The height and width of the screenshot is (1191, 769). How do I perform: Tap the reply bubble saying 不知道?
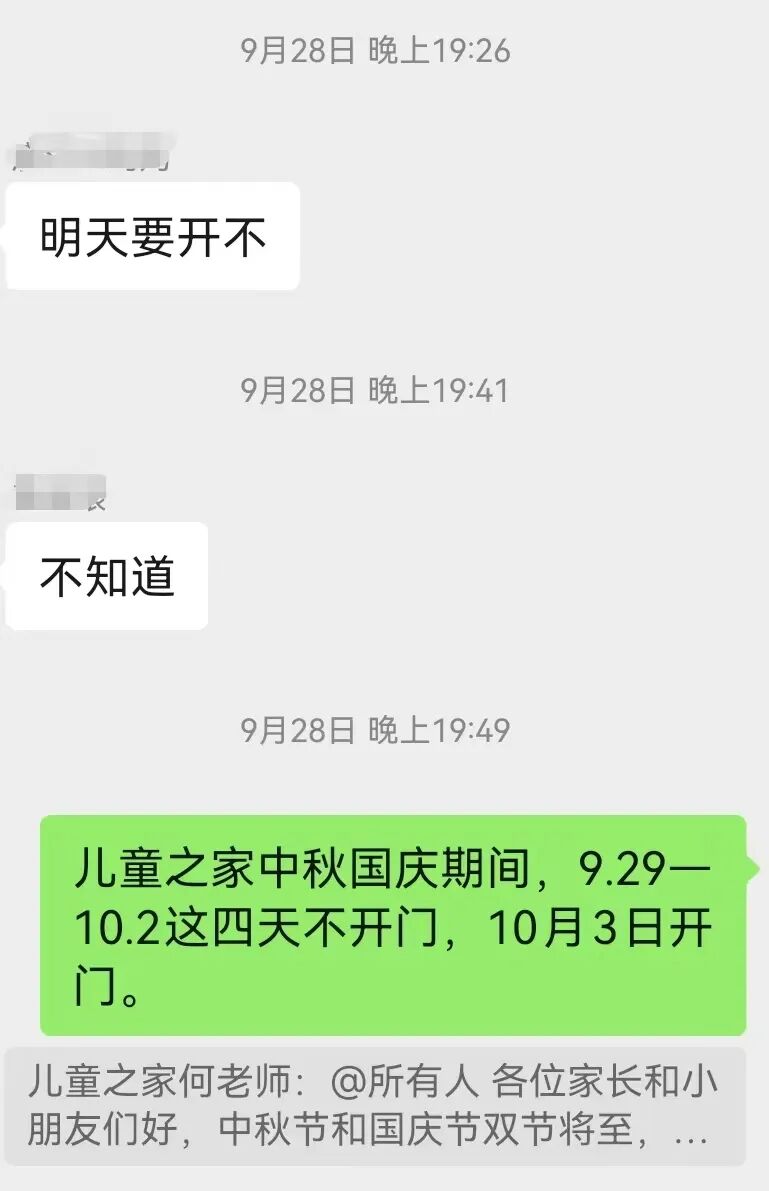[105, 573]
